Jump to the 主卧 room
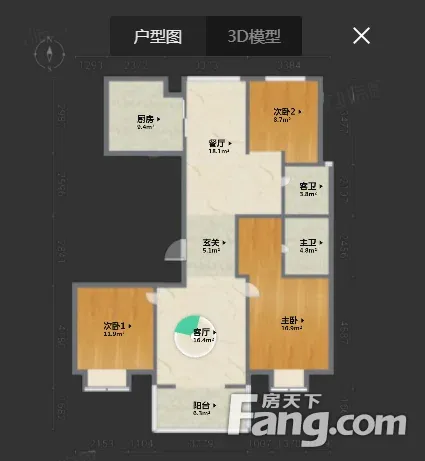This screenshot has width=425, height=461. (292, 324)
